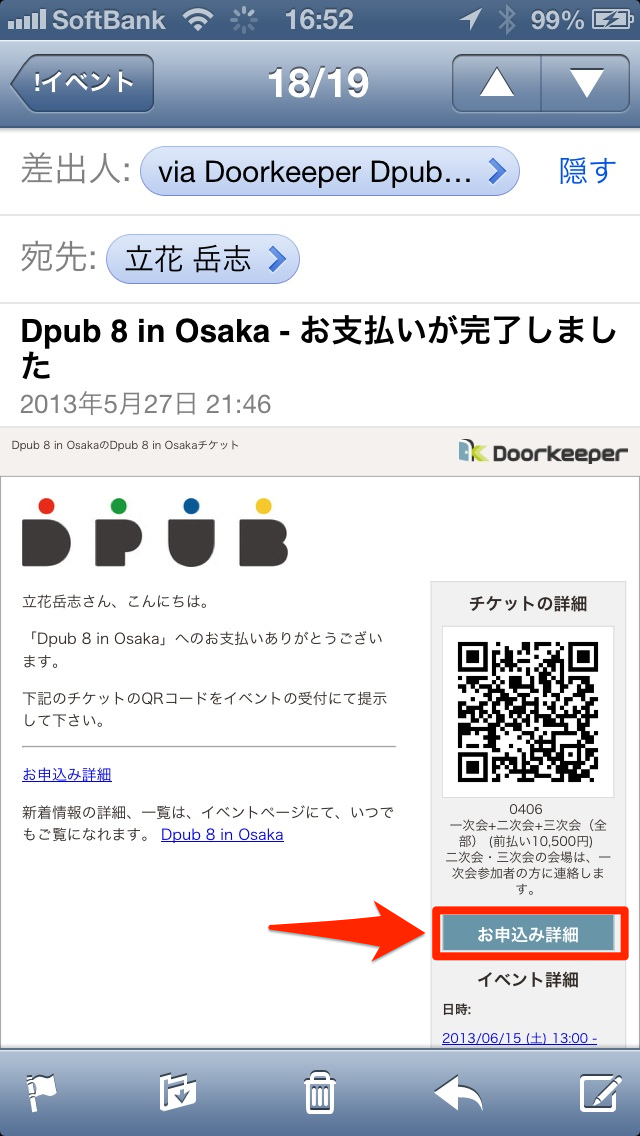The width and height of the screenshot is (640, 1136).
Task: Show the previous message with the up arrow
Action: (x=497, y=84)
